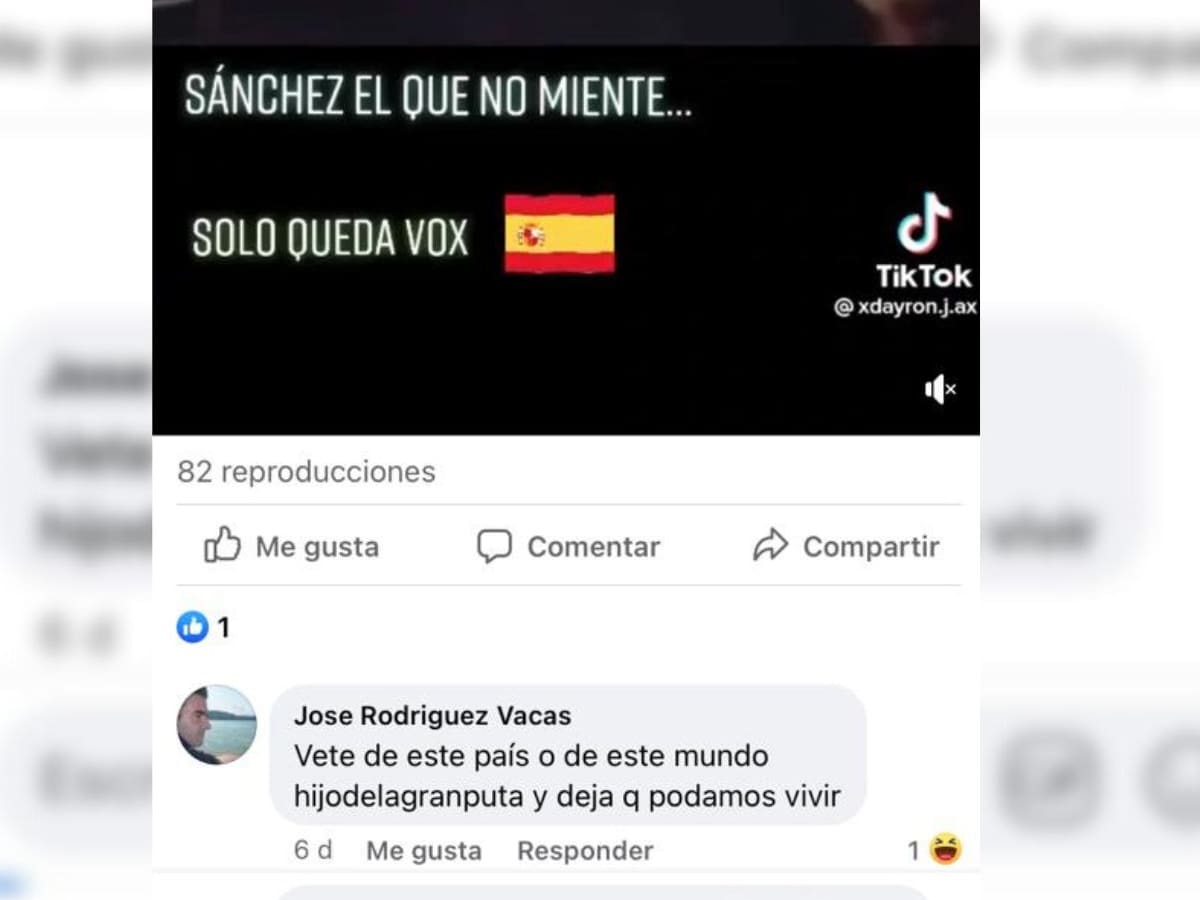The width and height of the screenshot is (1200, 900).
Task: Like the post with Me gusta
Action: pyautogui.click(x=292, y=546)
